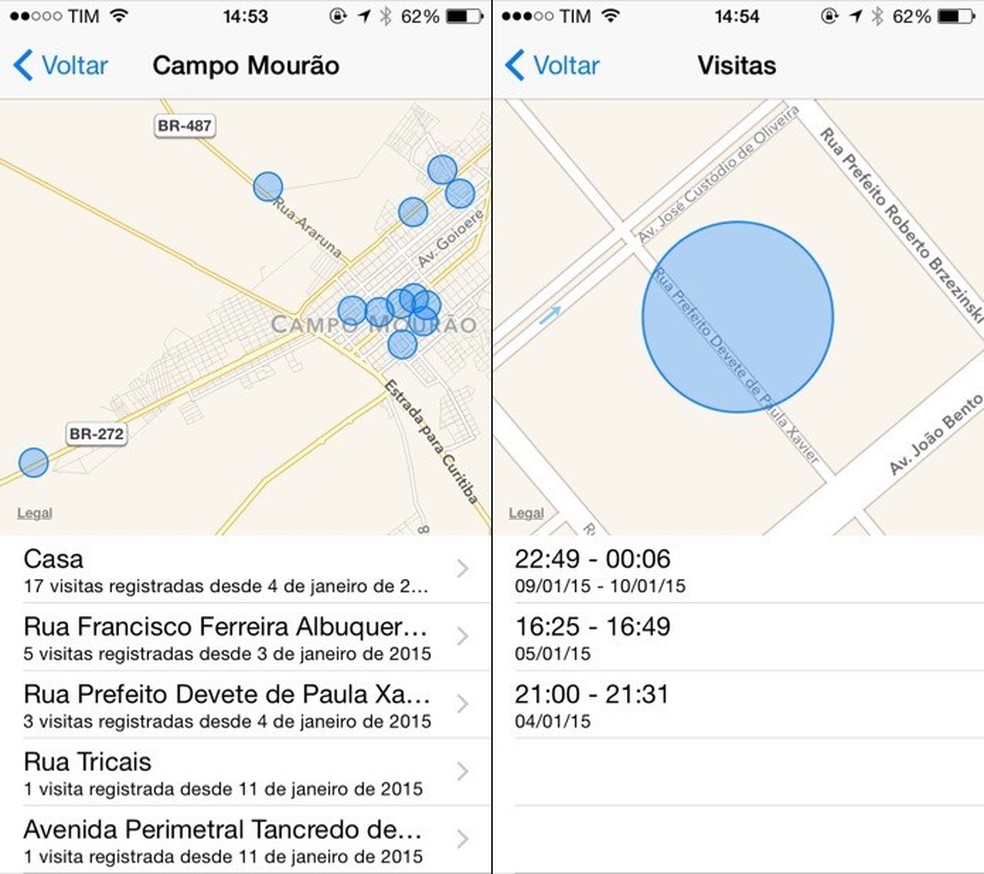Open the Casa location with 17 visits
The height and width of the screenshot is (874, 984).
245,569
